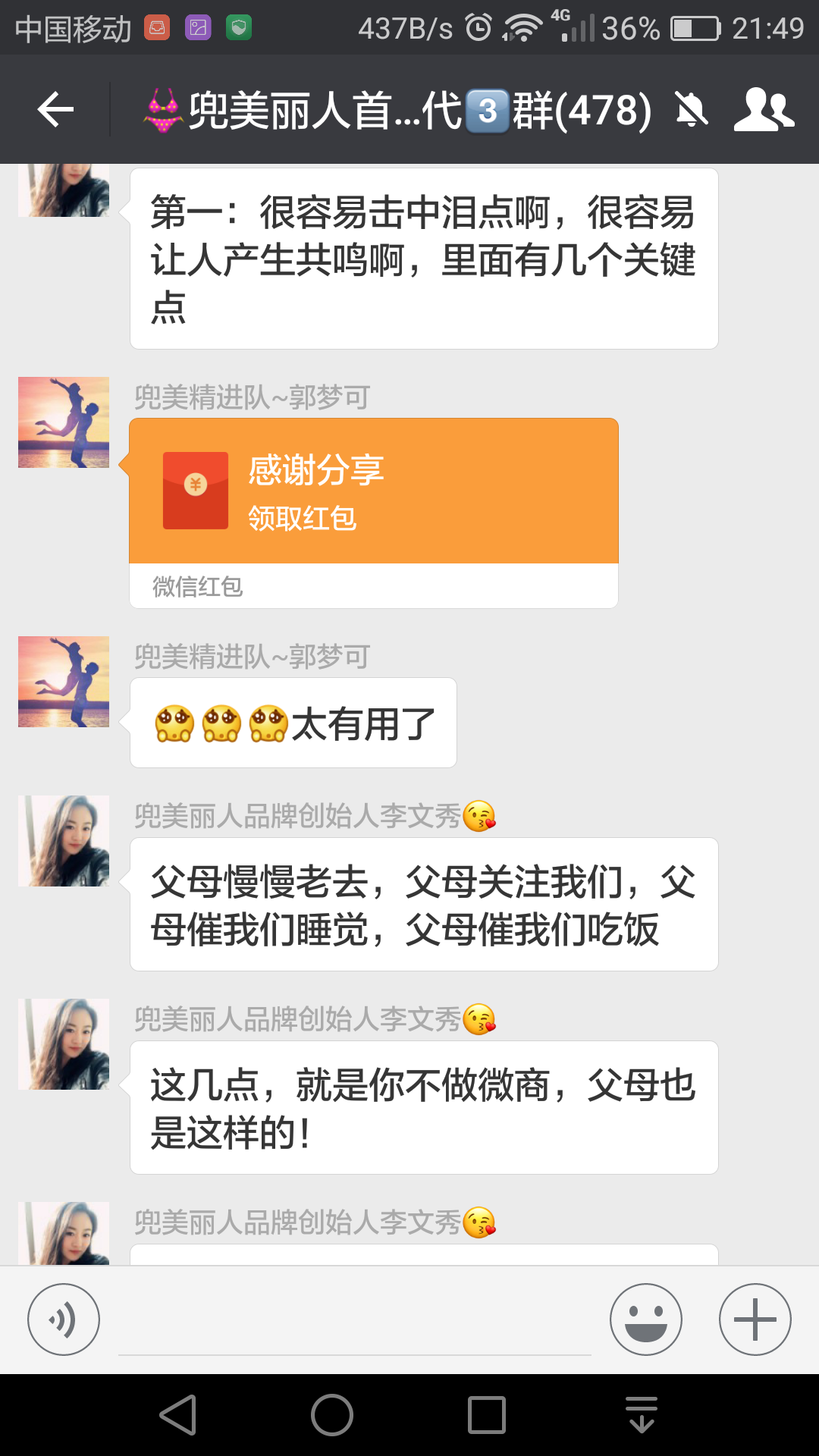Viewport: 819px width, 1456px height.
Task: Open the plus attachments menu
Action: 755,1319
